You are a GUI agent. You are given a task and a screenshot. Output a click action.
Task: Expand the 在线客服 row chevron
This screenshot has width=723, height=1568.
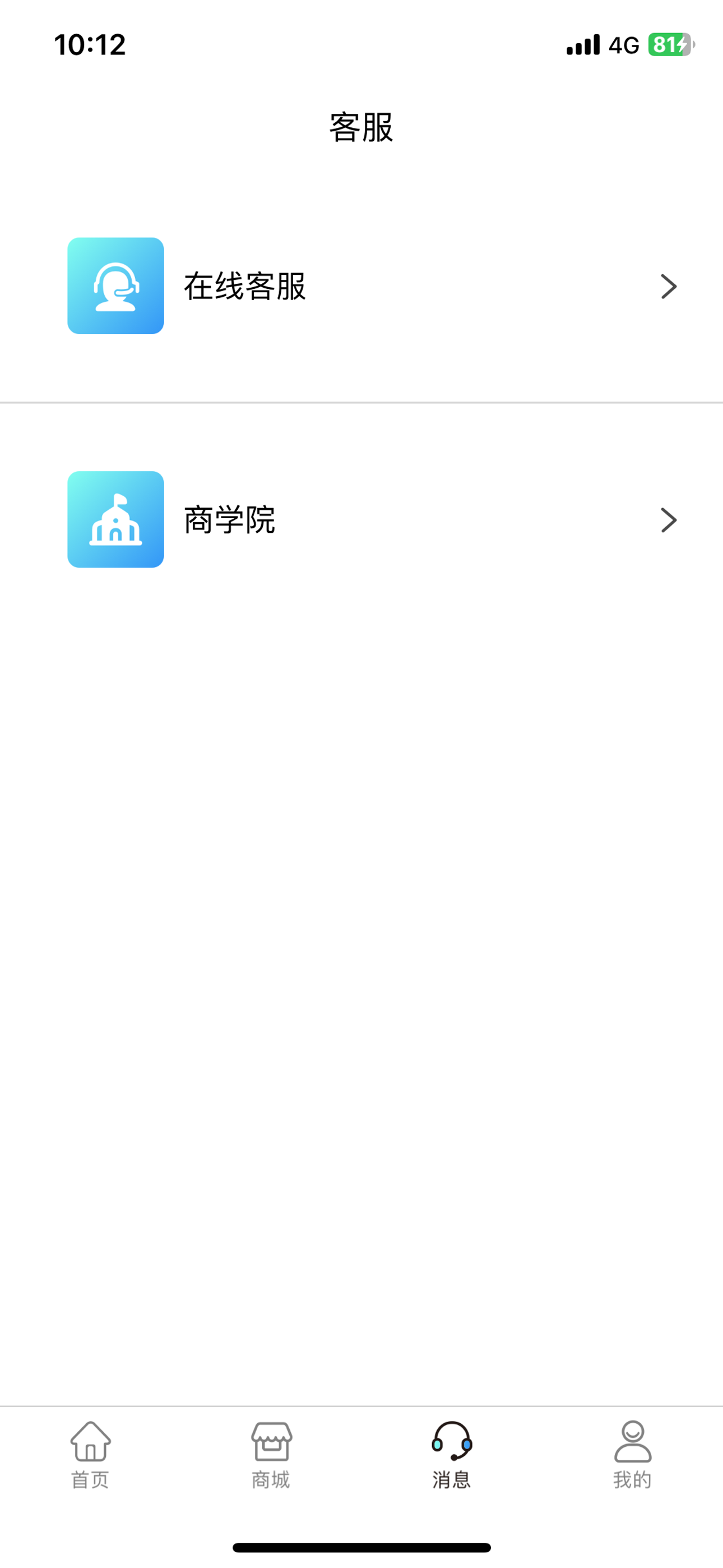tap(668, 285)
